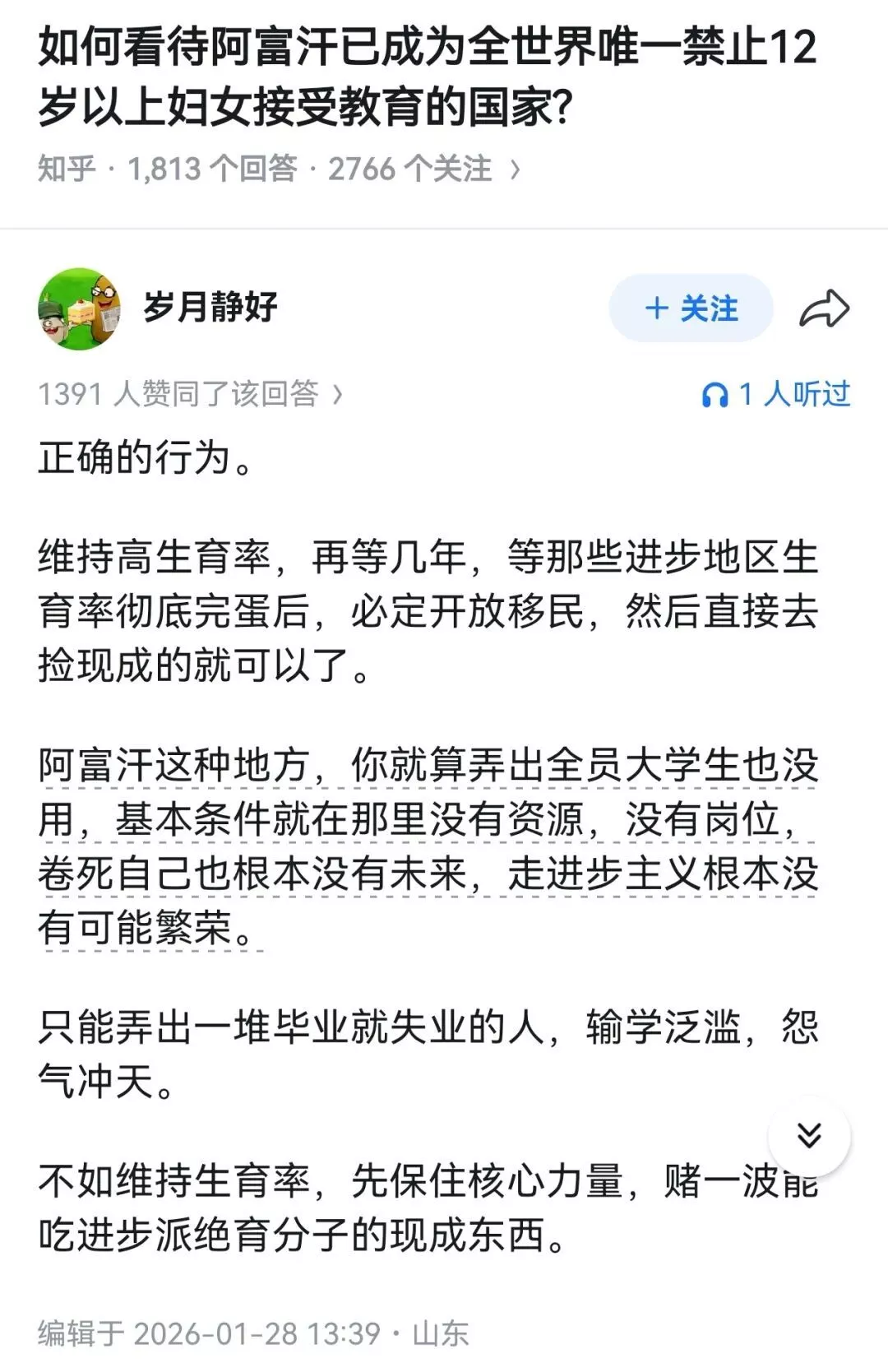The height and width of the screenshot is (1372, 888).
Task: Open the question's 1,813 answers page
Action: pyautogui.click(x=212, y=169)
